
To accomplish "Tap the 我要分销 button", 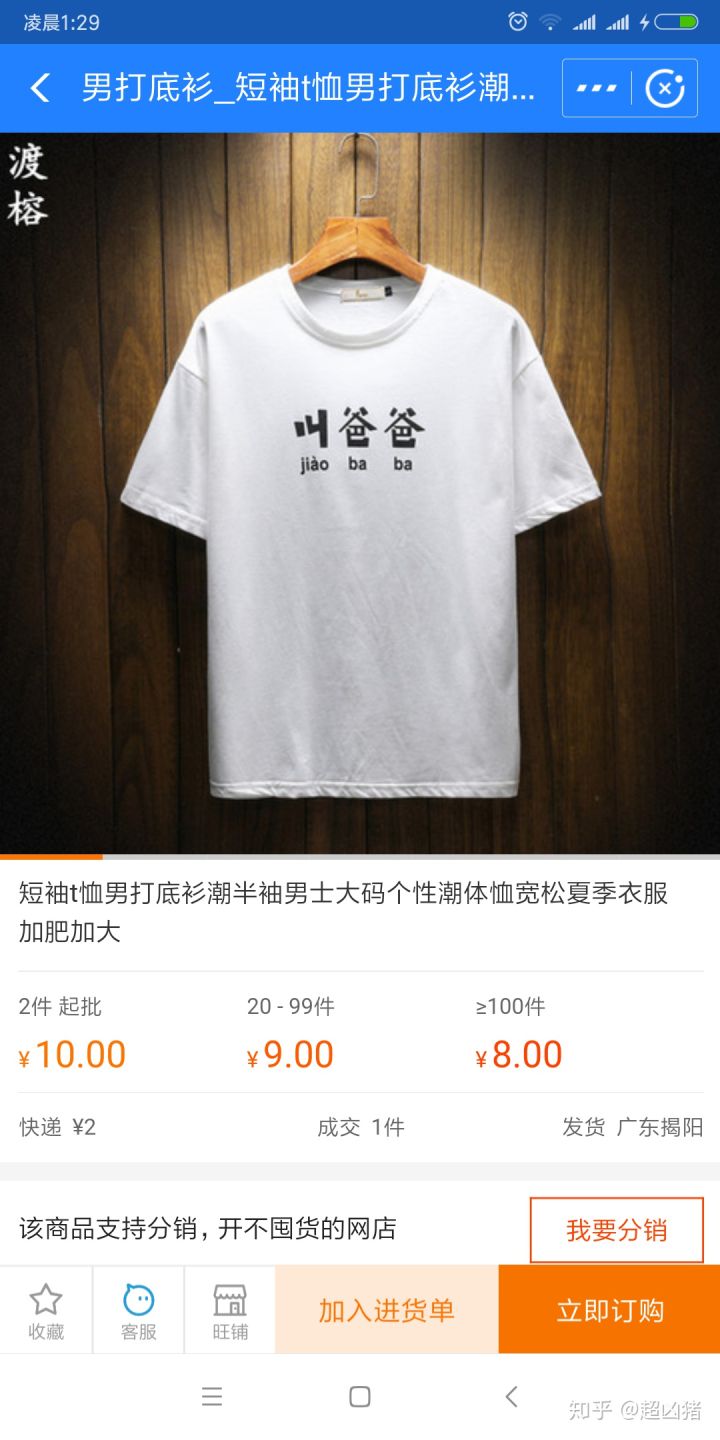I will coord(616,1230).
